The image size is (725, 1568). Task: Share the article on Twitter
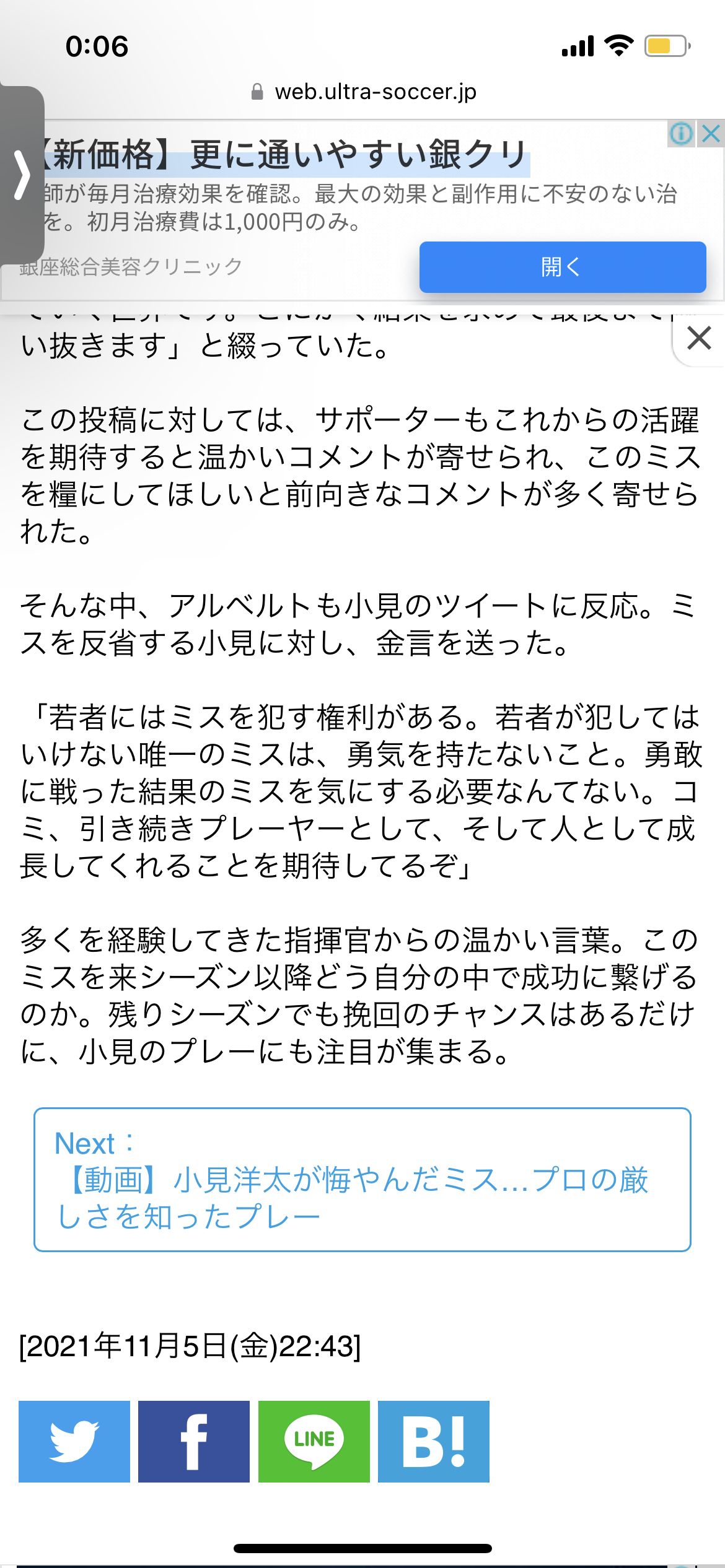[74, 1442]
